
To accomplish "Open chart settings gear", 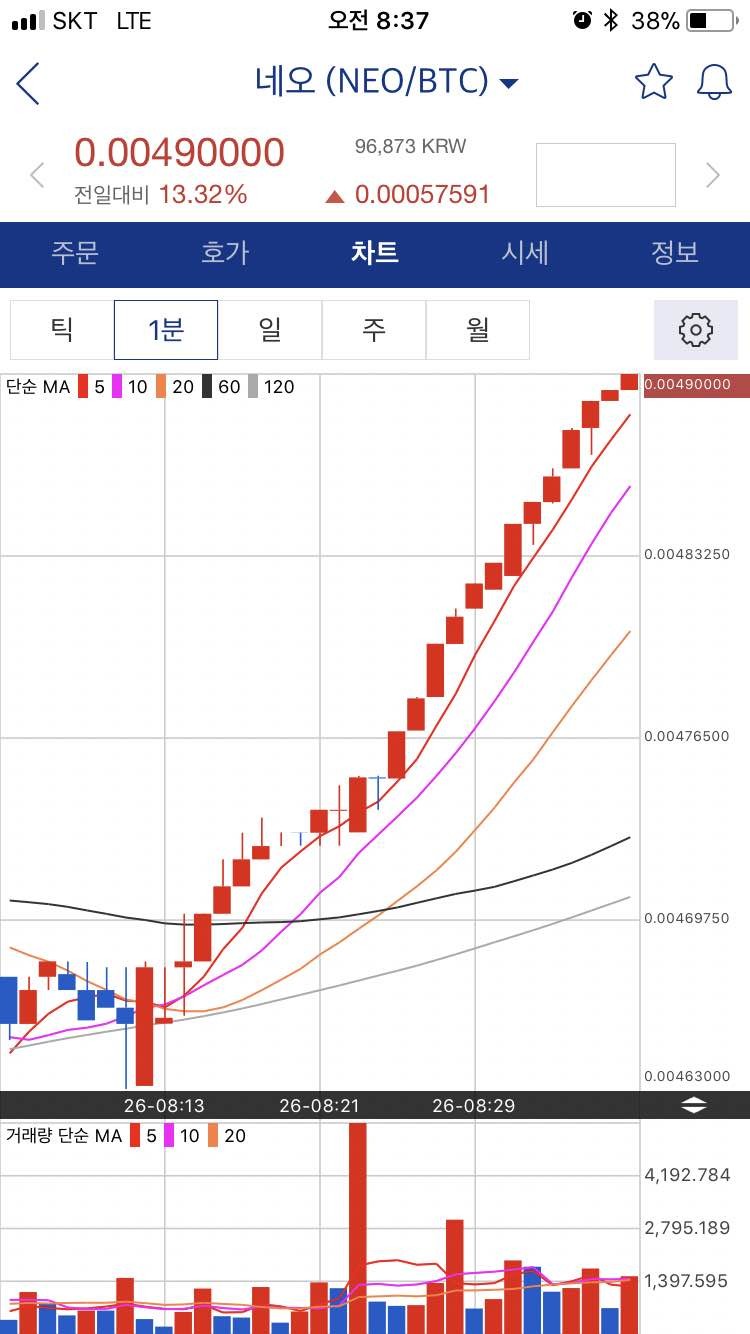I will 695,330.
